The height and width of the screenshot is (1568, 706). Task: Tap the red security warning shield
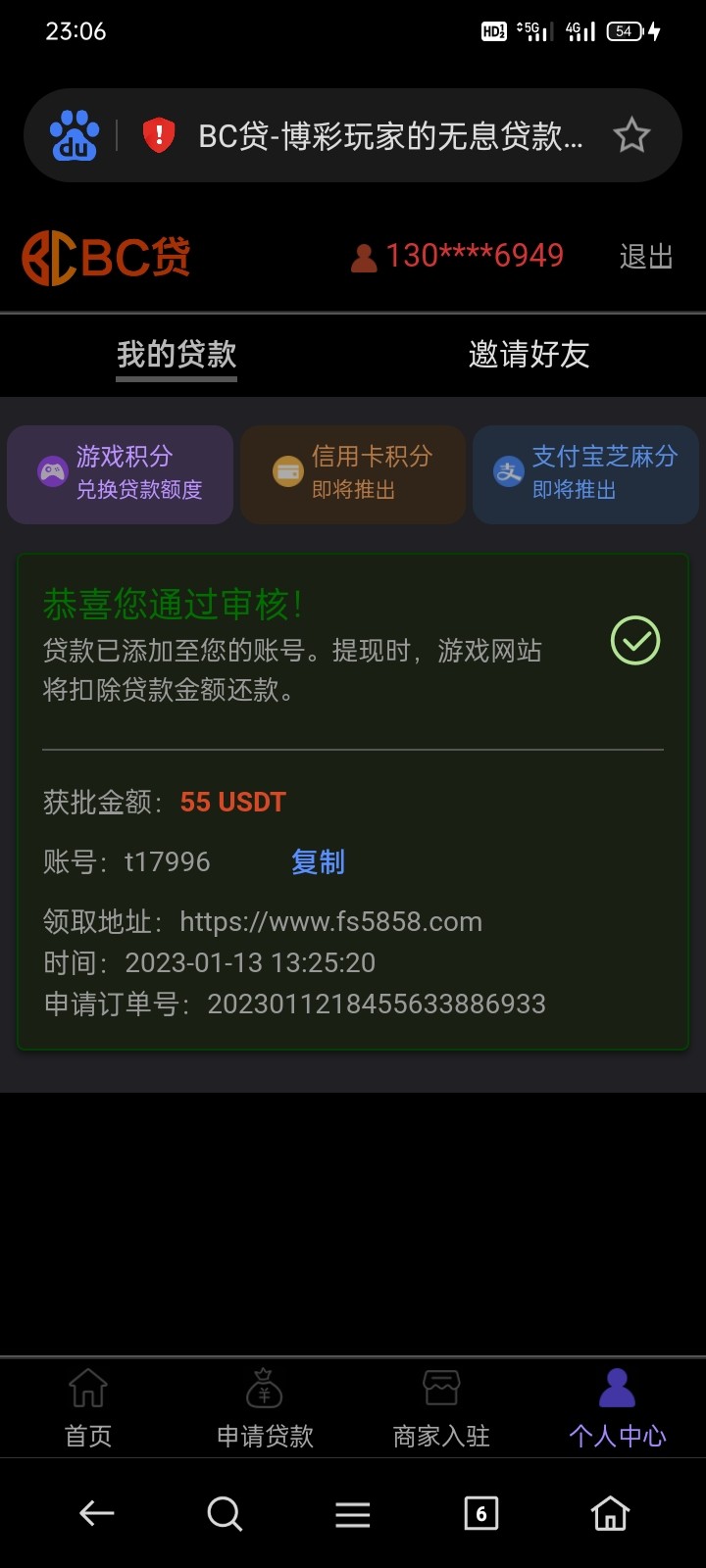coord(159,135)
